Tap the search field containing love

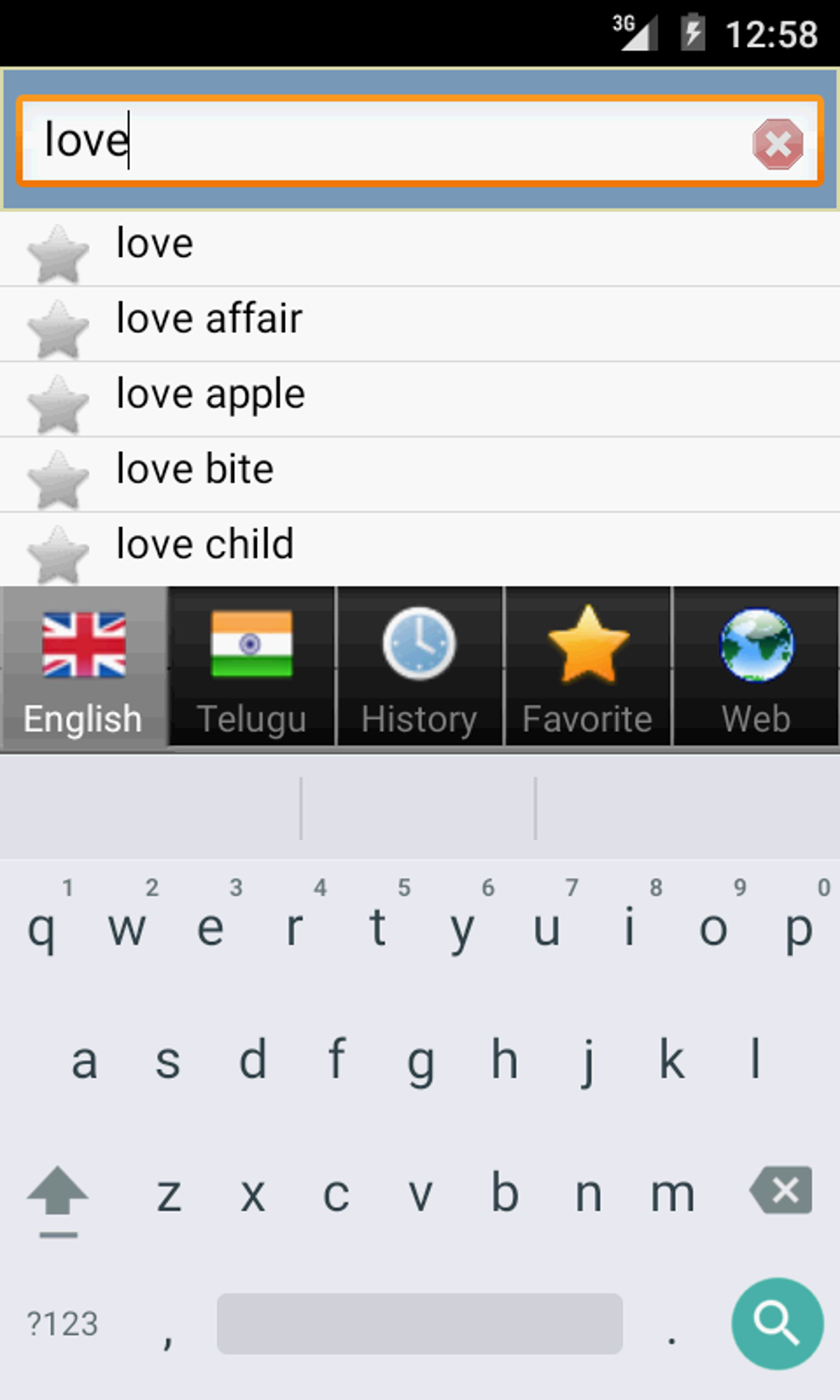click(420, 141)
